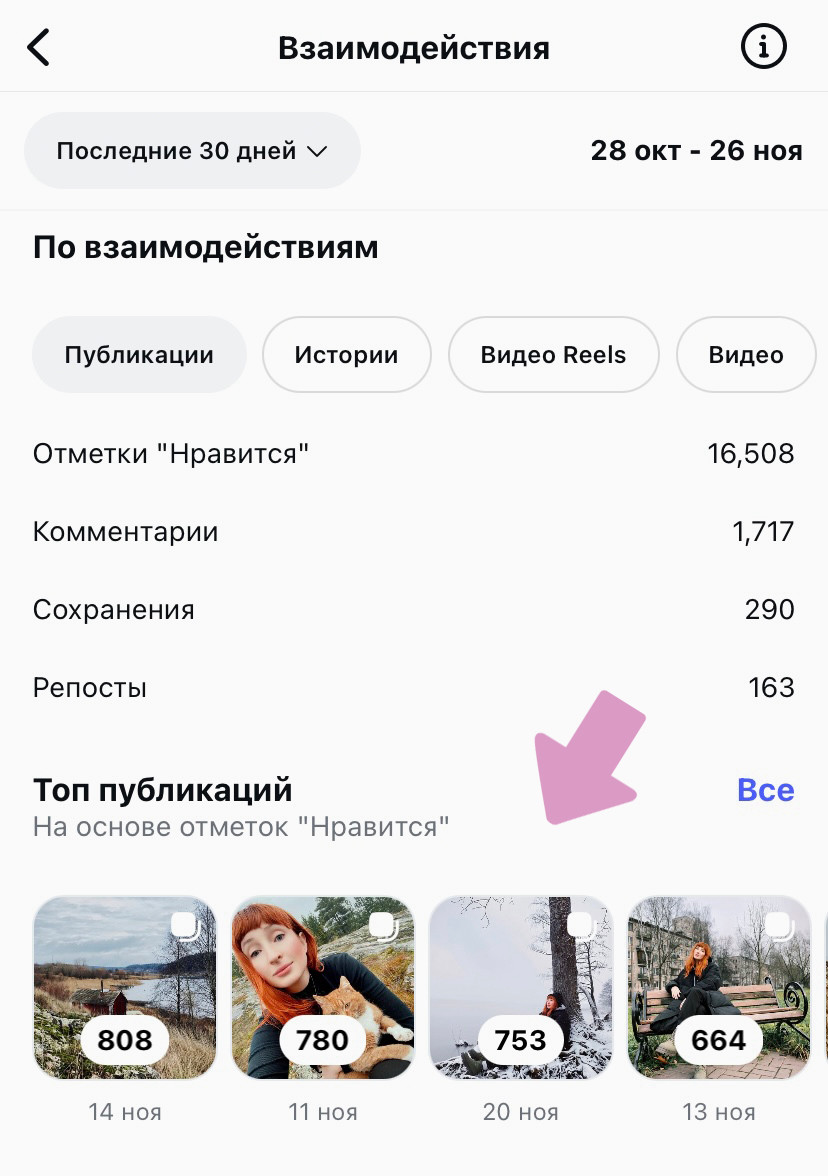The image size is (828, 1176).
Task: Click the carousel icon on the 753-likes post
Action: (x=578, y=926)
